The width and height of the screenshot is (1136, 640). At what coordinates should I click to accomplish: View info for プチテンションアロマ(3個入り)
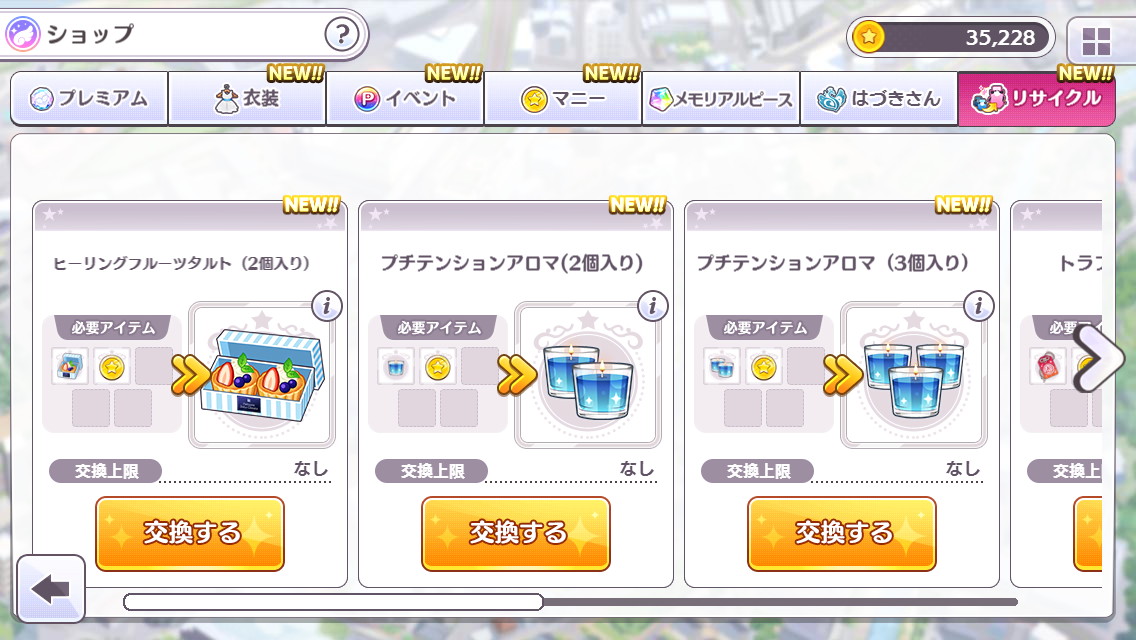point(977,306)
